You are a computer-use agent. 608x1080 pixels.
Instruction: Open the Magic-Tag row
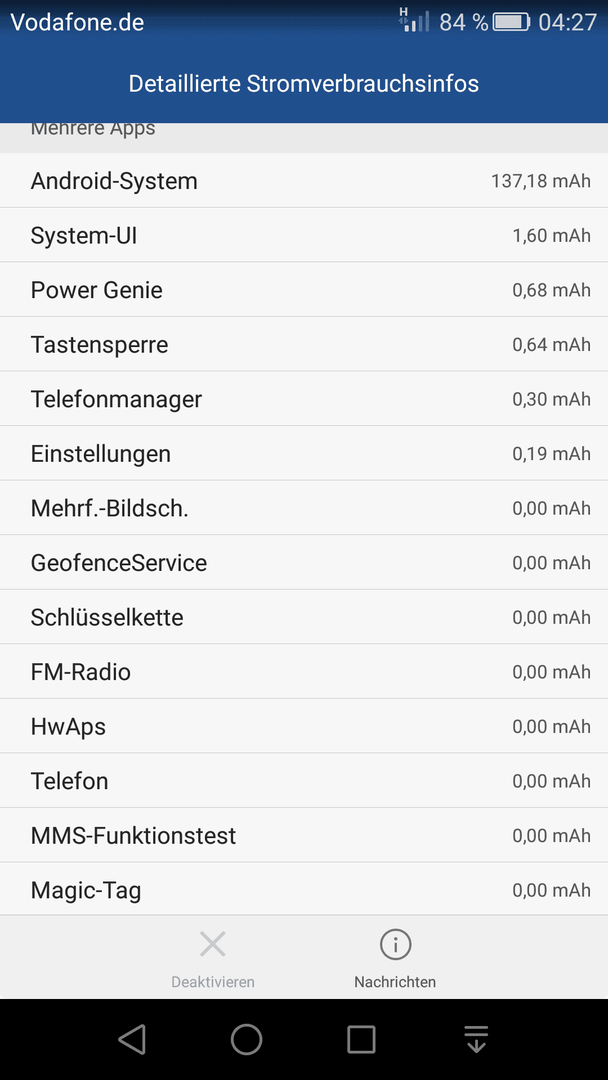(304, 889)
